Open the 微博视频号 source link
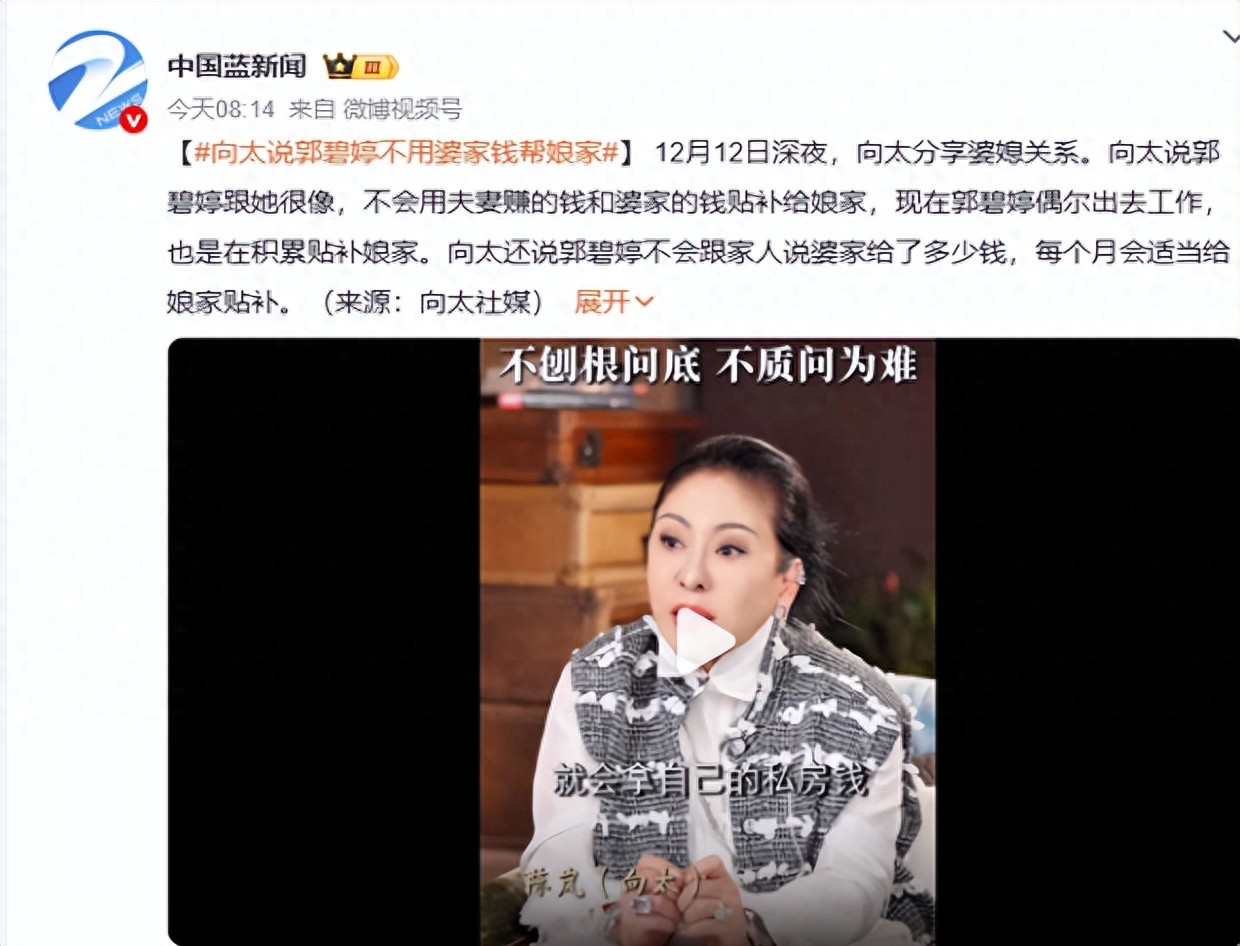Viewport: 1240px width, 946px height. [x=402, y=109]
